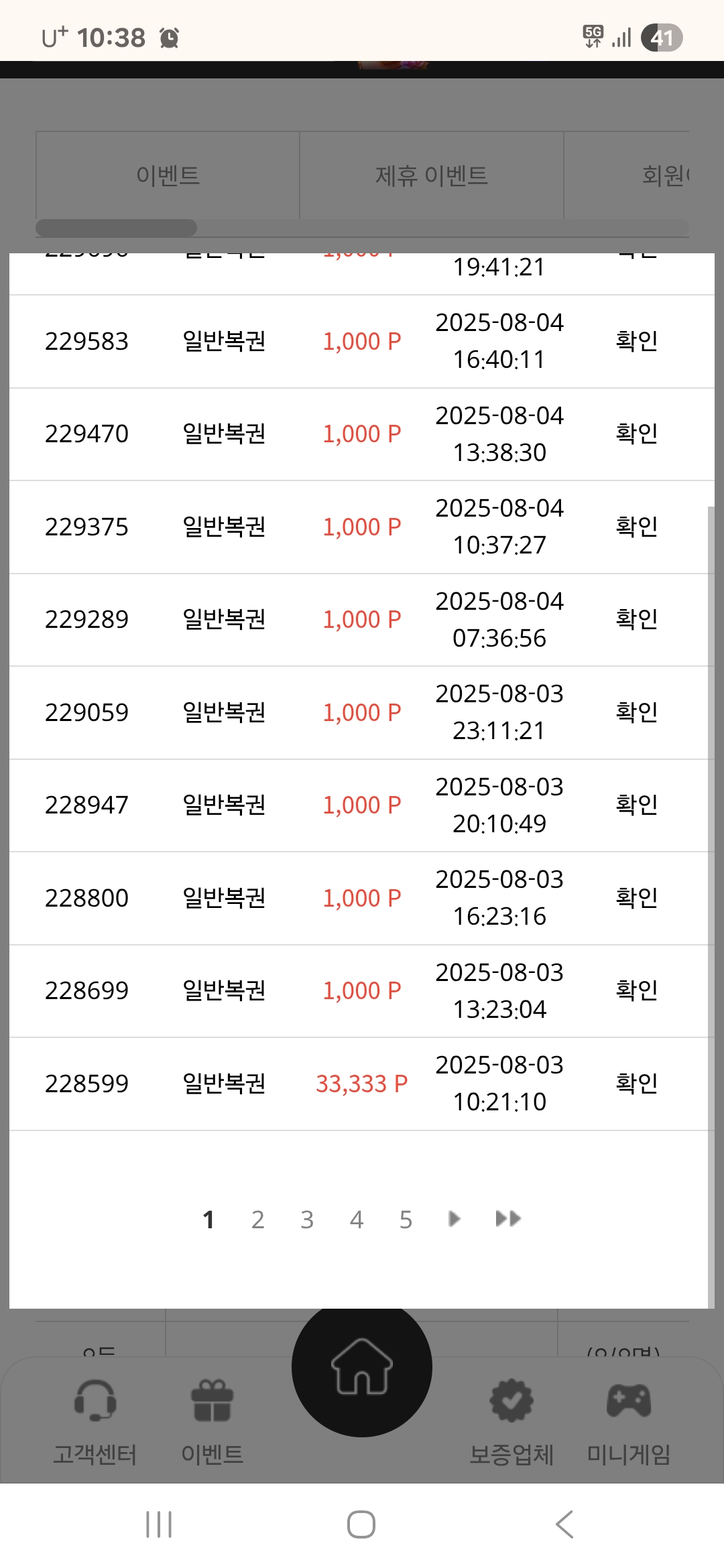Screen dimensions: 724x1568
Task: Tap the system back button
Action: tap(564, 1524)
